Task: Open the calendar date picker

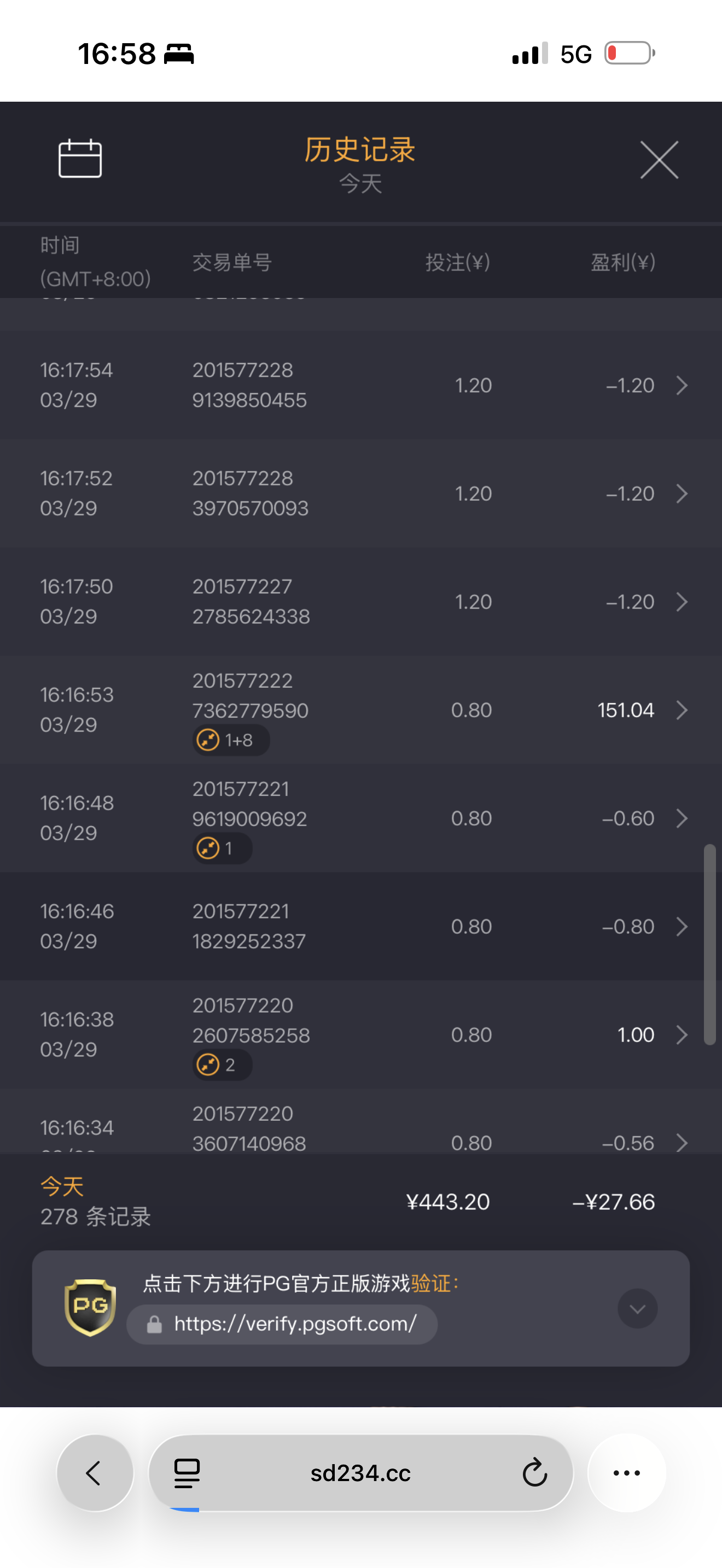Action: 80,159
